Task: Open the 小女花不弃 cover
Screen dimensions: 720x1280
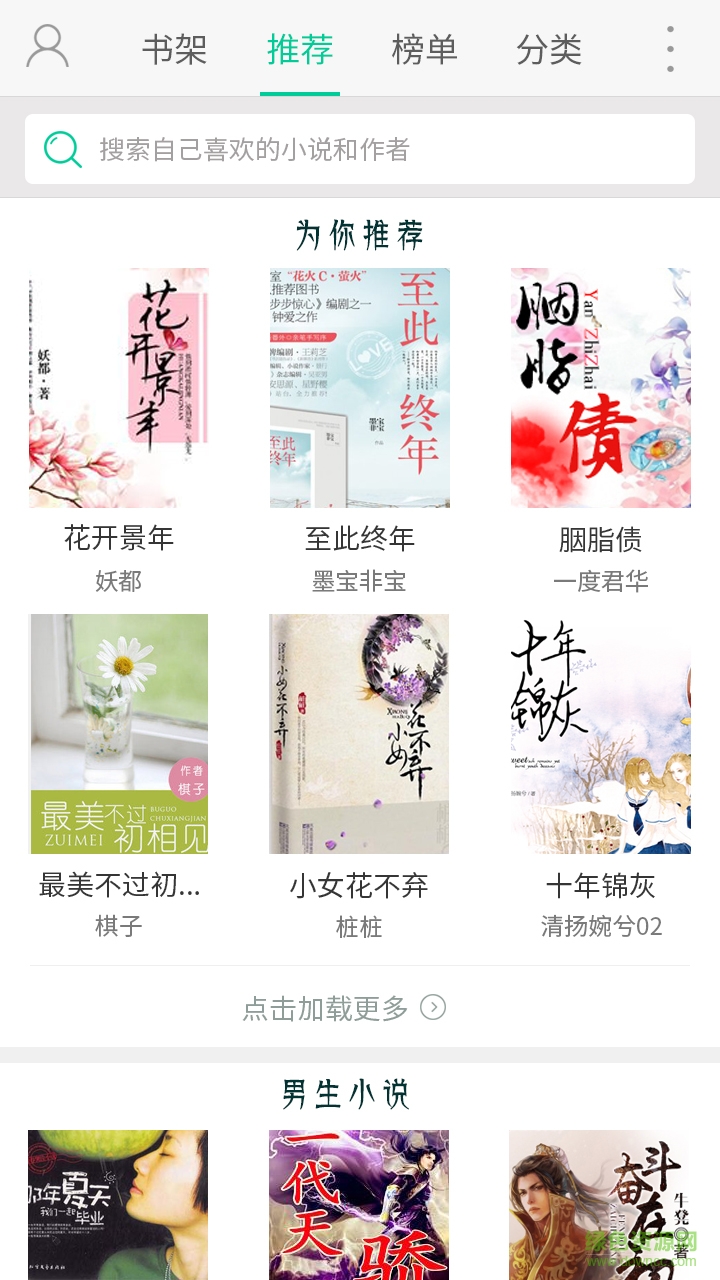Action: tap(358, 733)
